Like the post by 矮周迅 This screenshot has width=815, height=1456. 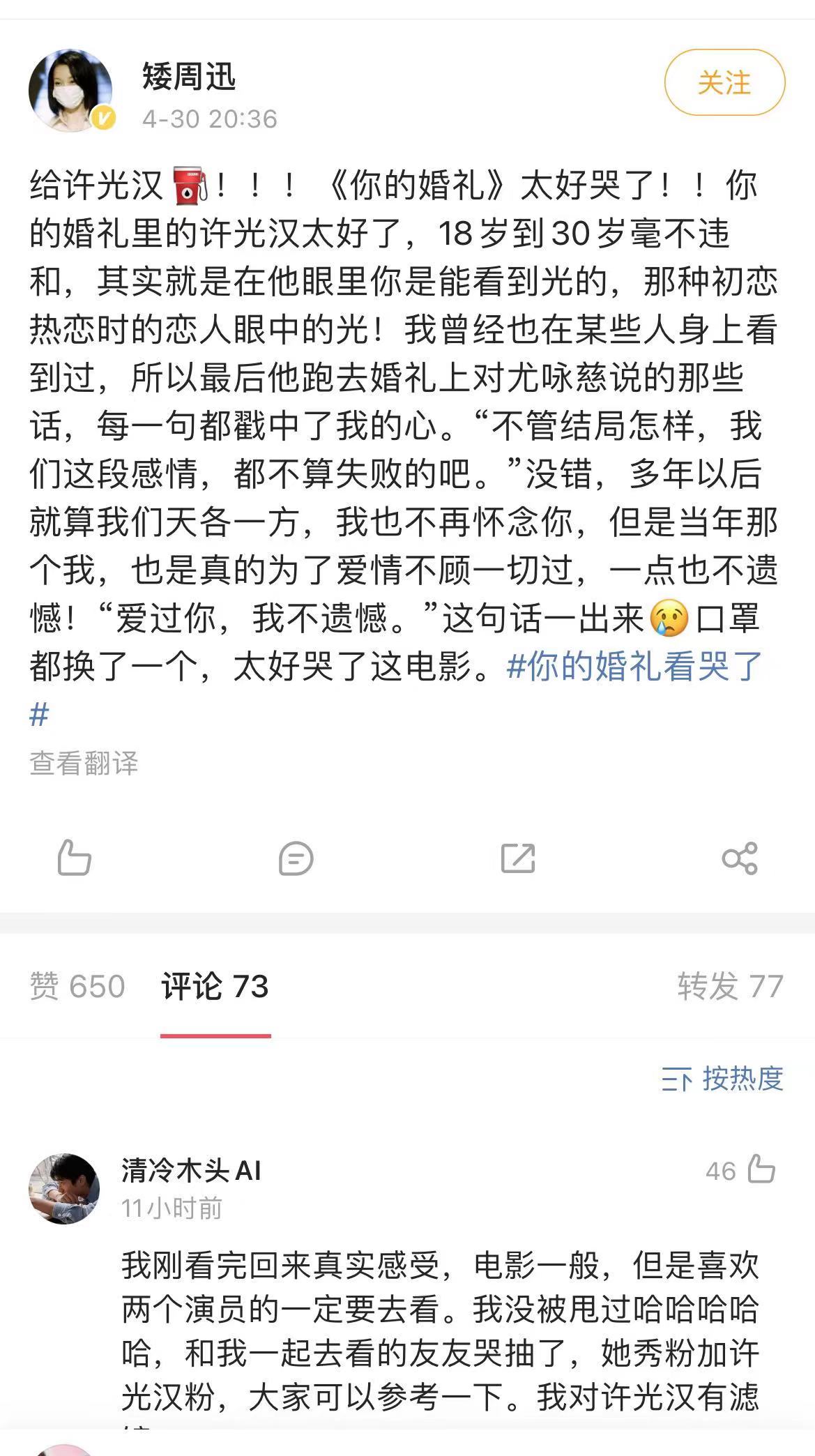click(x=74, y=858)
